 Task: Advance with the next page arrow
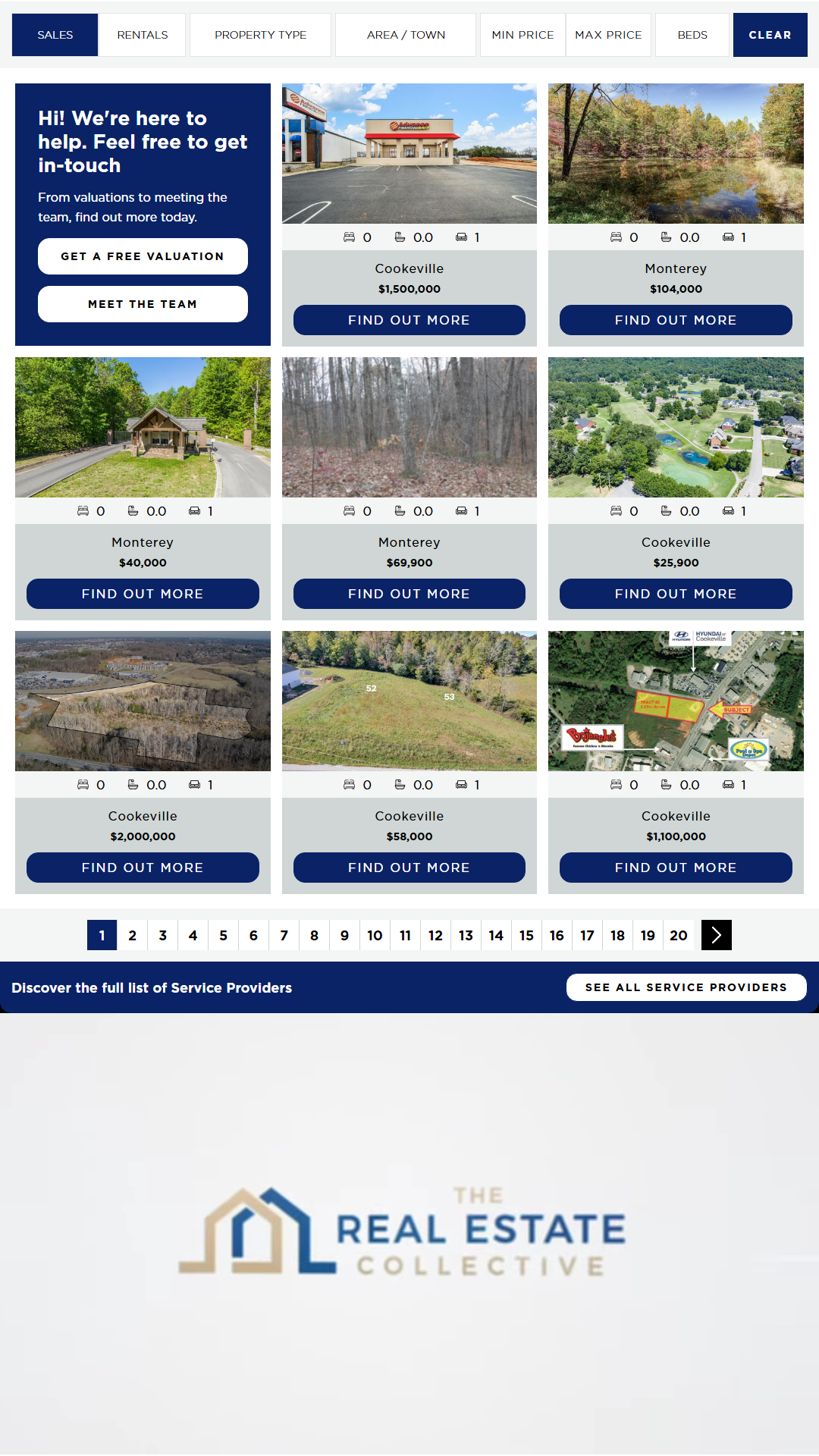tap(716, 935)
